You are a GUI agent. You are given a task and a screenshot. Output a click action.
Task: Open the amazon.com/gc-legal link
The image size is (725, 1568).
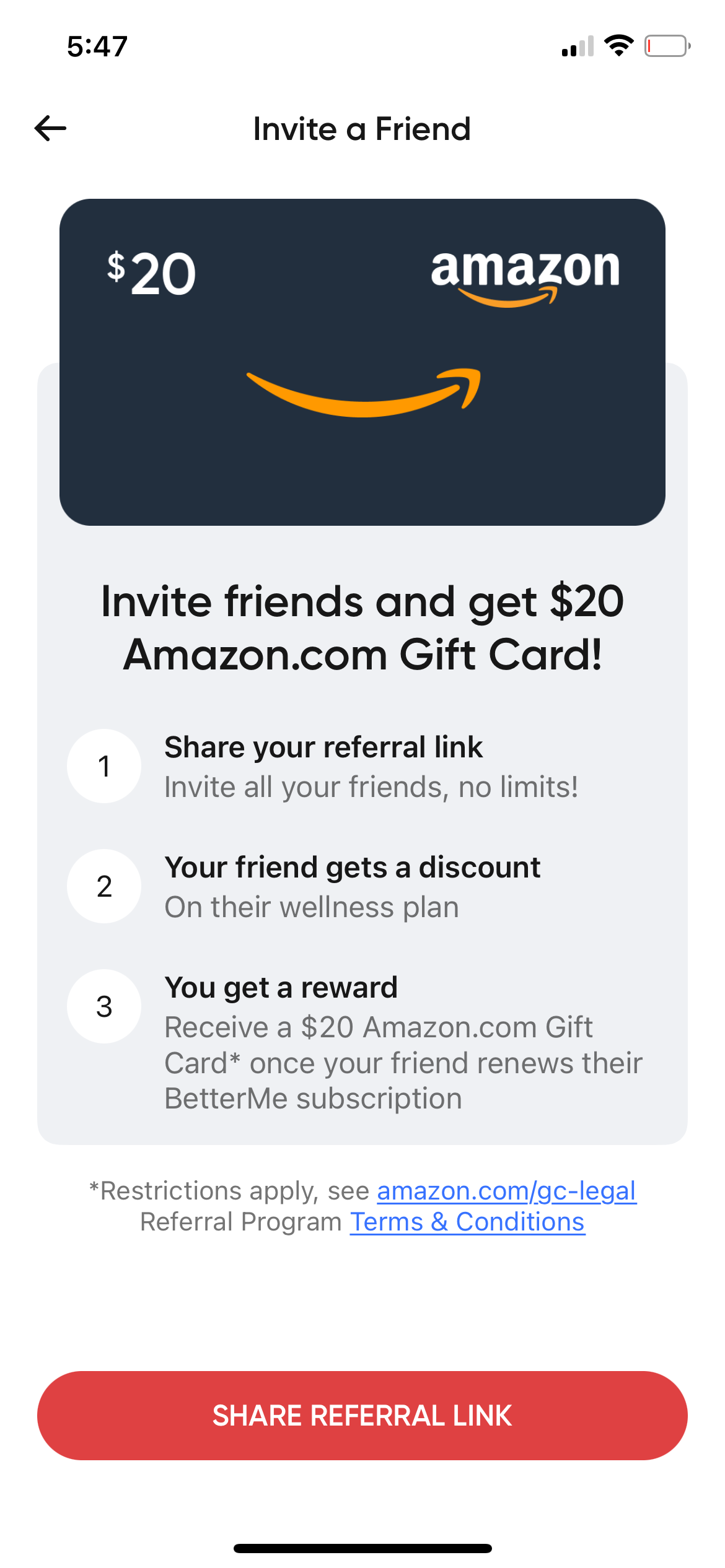point(506,1190)
